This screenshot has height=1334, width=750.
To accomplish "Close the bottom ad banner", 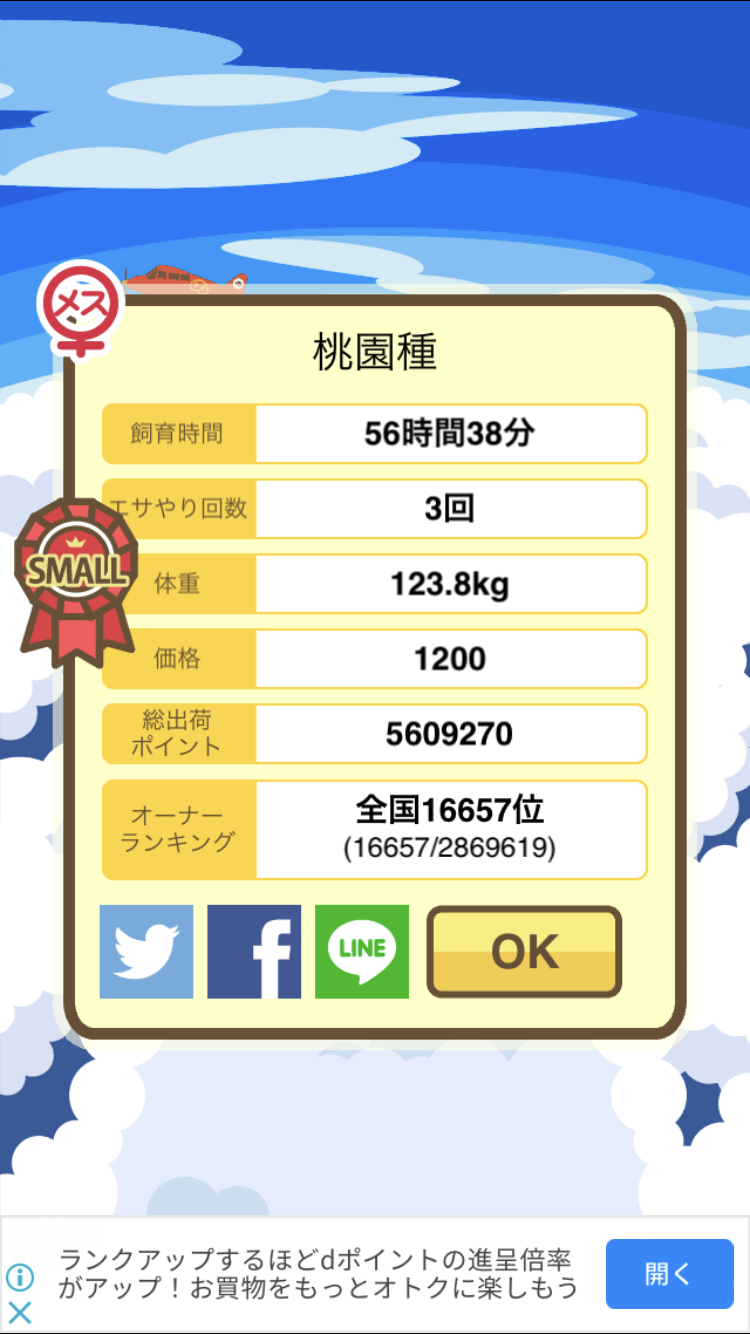I will 19,1313.
